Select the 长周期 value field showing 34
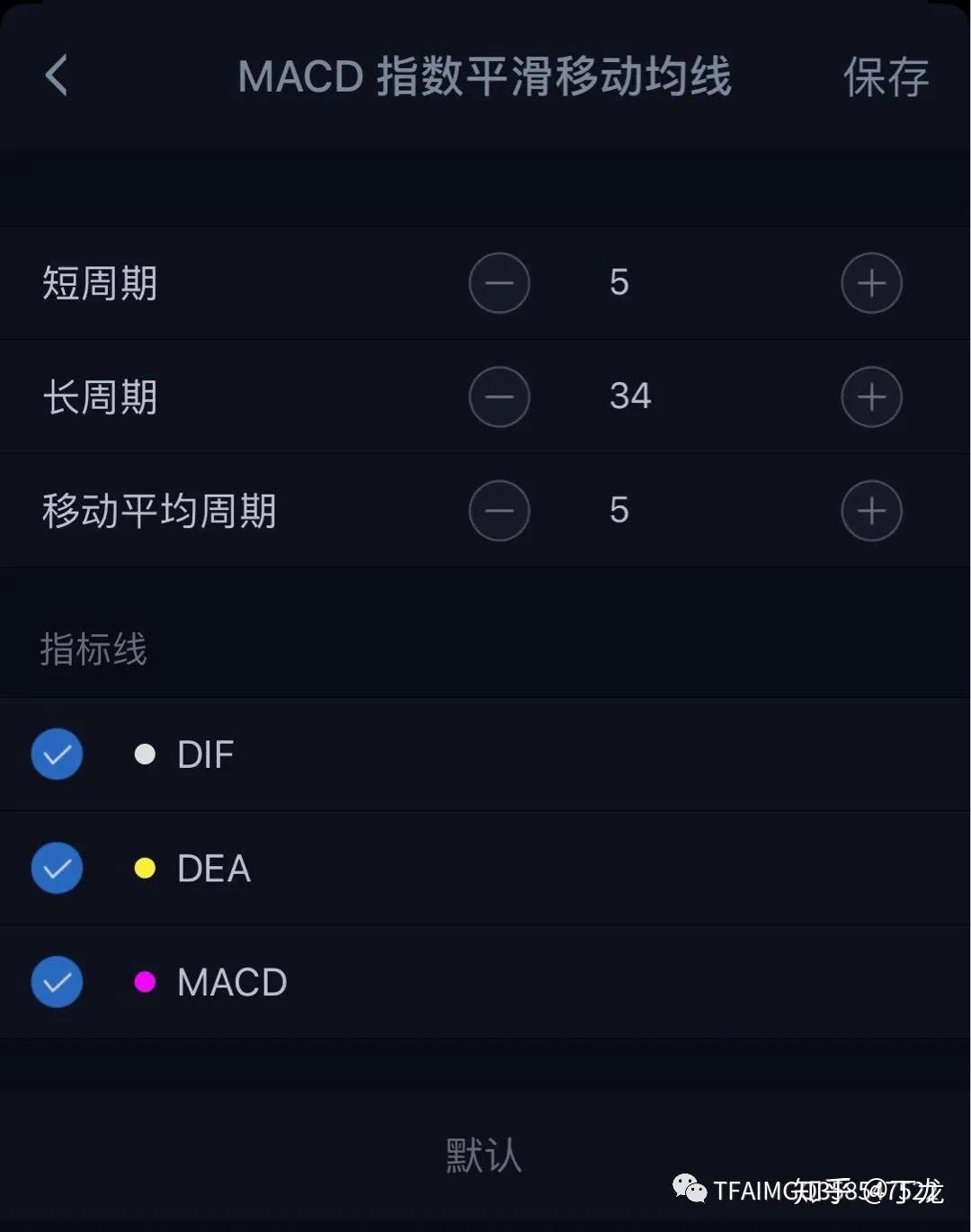The height and width of the screenshot is (1232, 971). [629, 397]
